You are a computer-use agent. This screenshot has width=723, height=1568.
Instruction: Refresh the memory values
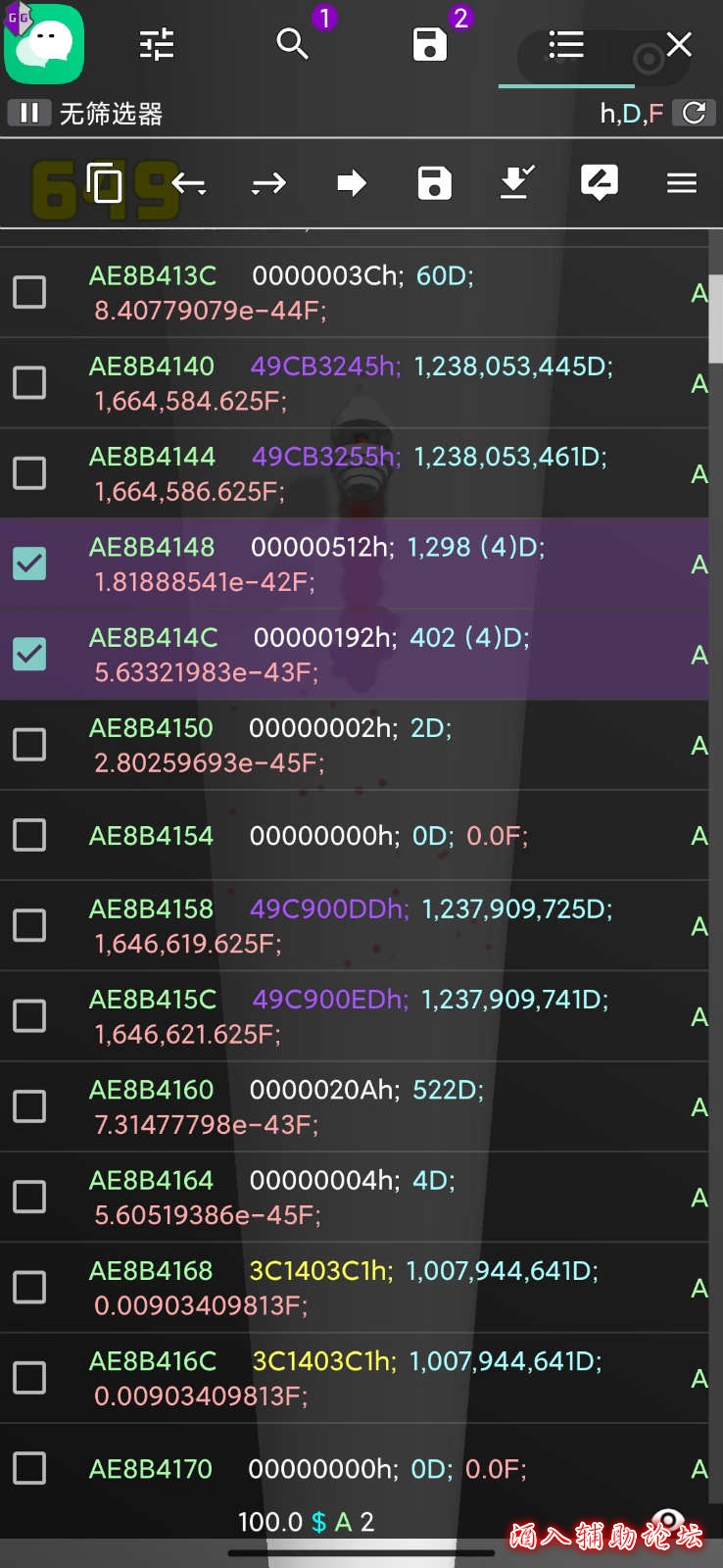tap(694, 114)
